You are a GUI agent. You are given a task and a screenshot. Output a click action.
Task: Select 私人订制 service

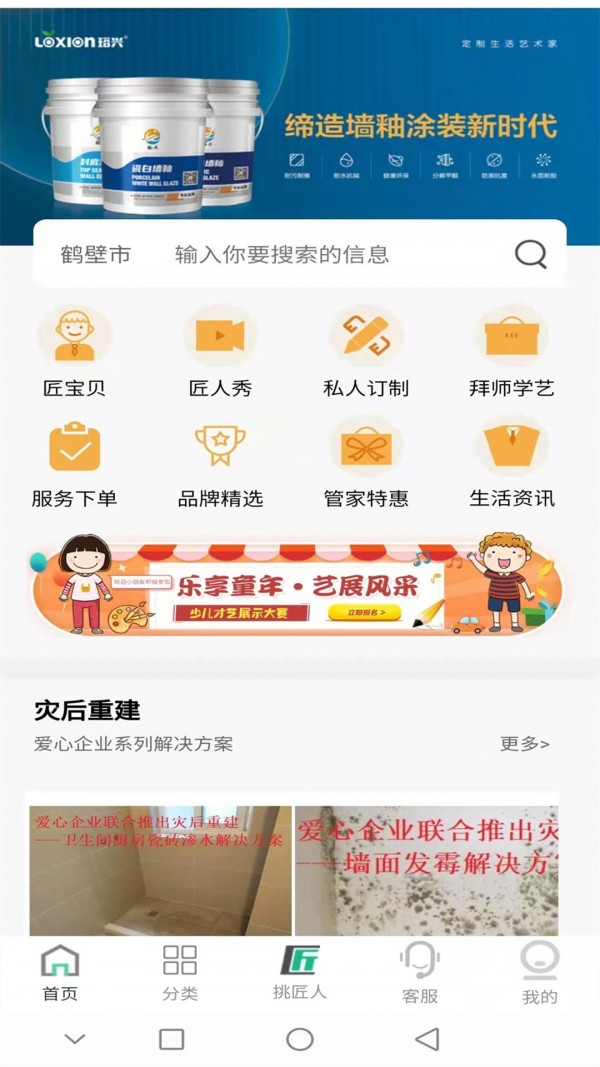coord(366,352)
